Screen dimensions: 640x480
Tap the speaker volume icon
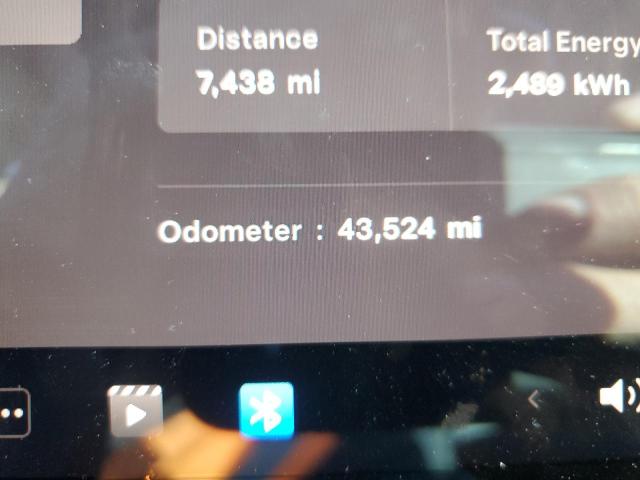[617, 397]
